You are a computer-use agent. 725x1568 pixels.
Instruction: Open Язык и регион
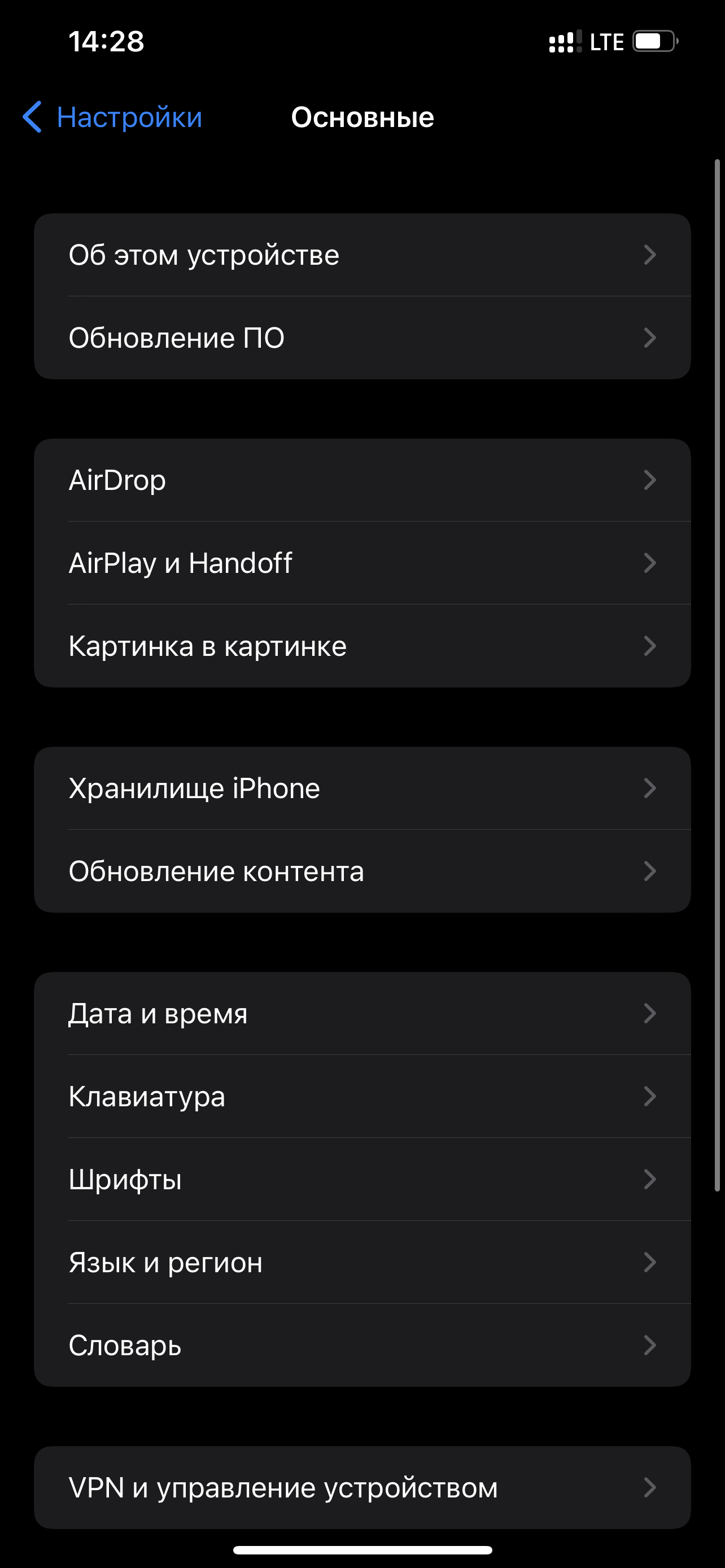click(362, 1262)
